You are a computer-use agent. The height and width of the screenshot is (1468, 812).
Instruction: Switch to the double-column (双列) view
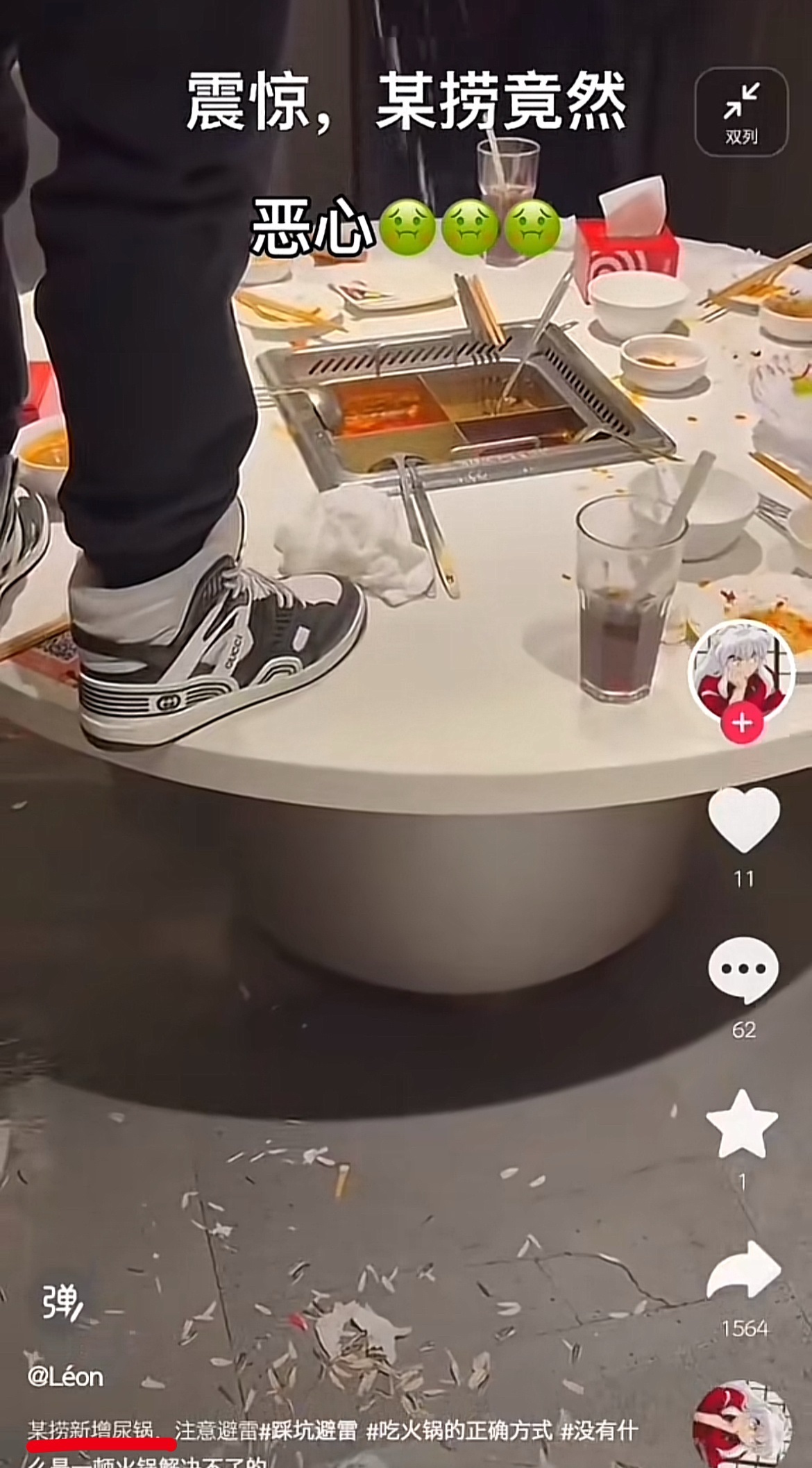[741, 111]
